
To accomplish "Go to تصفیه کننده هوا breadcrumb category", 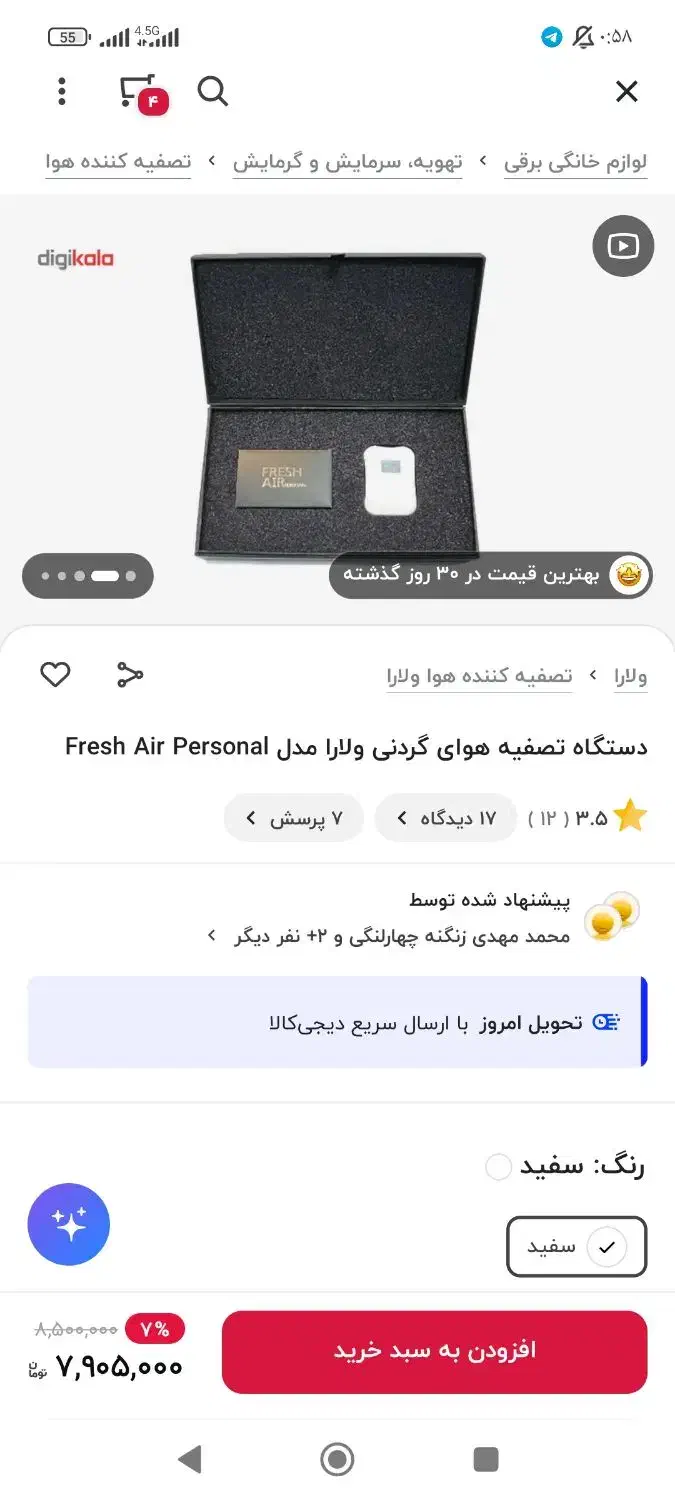I will [118, 161].
